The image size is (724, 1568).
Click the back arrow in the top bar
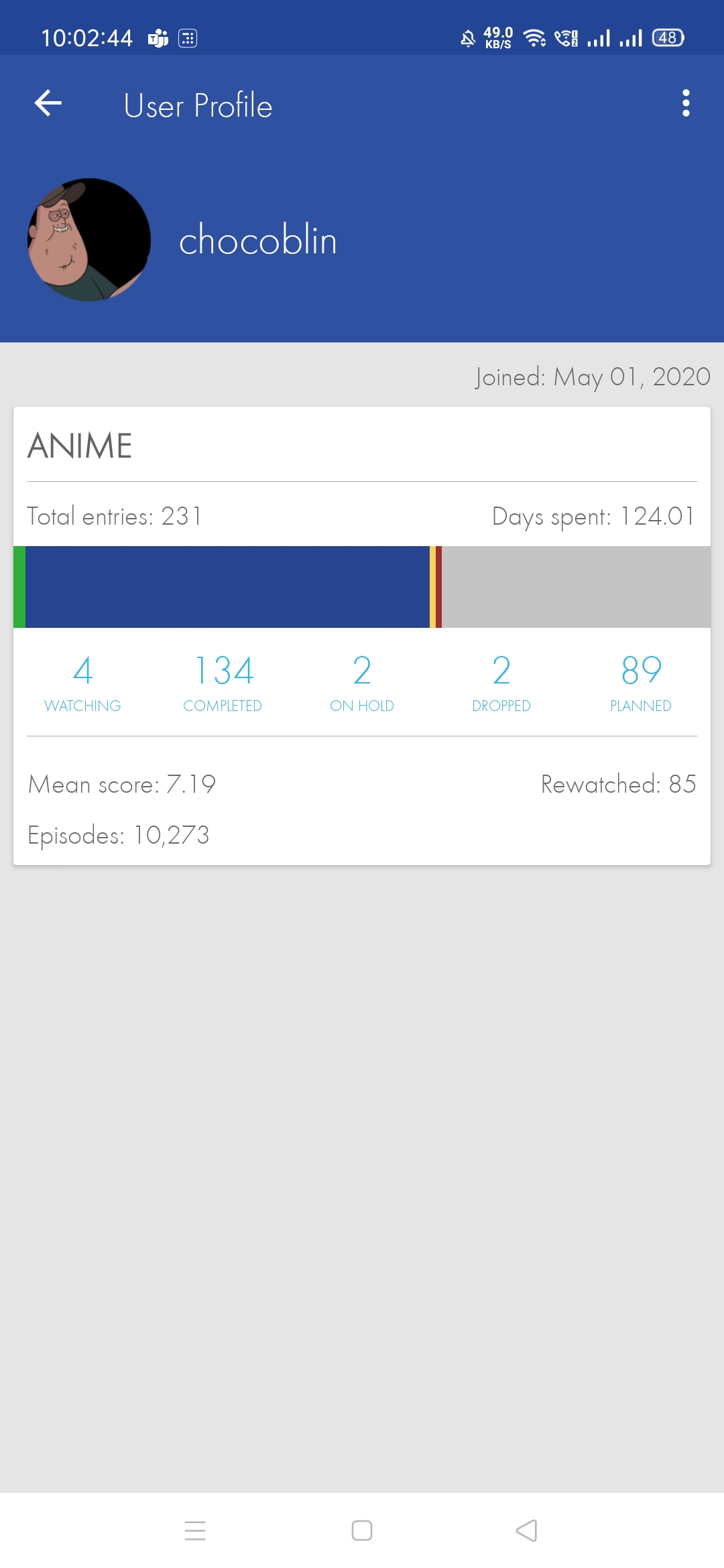coord(47,103)
